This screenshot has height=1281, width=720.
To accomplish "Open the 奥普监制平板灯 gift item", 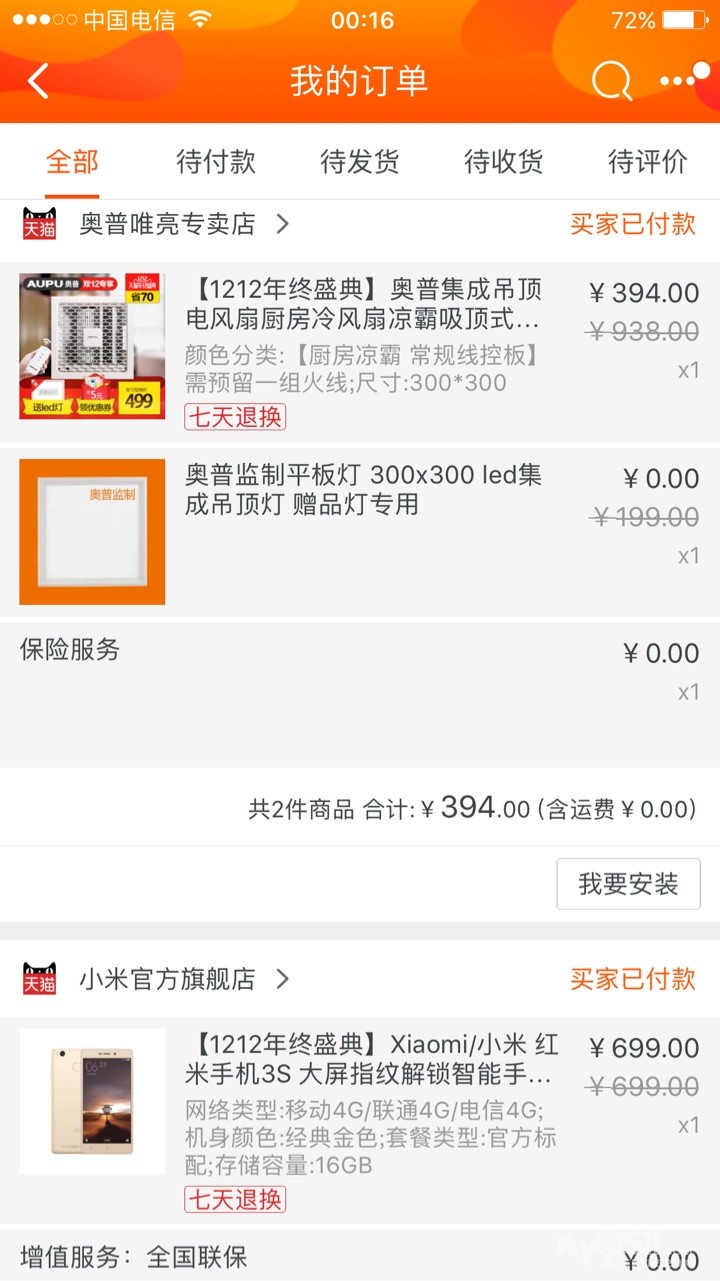I will pos(360,532).
